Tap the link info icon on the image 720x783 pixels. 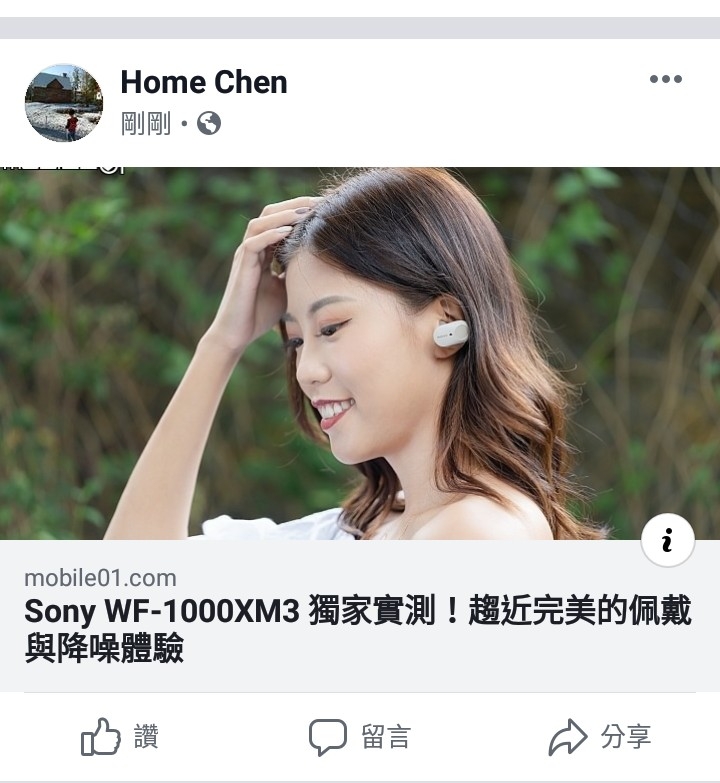click(x=667, y=541)
